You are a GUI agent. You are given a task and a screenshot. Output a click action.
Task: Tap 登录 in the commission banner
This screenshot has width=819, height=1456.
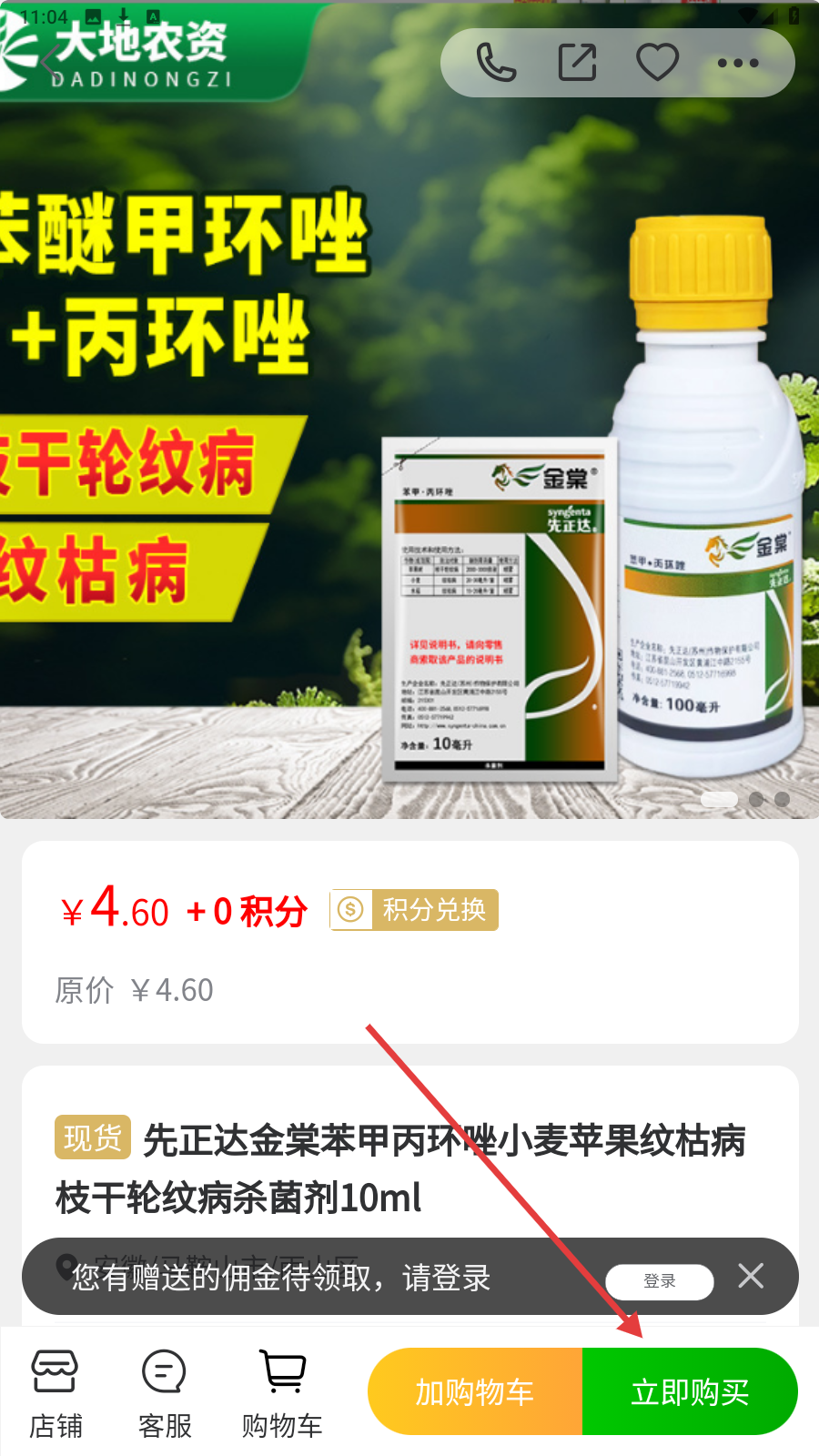[660, 1281]
